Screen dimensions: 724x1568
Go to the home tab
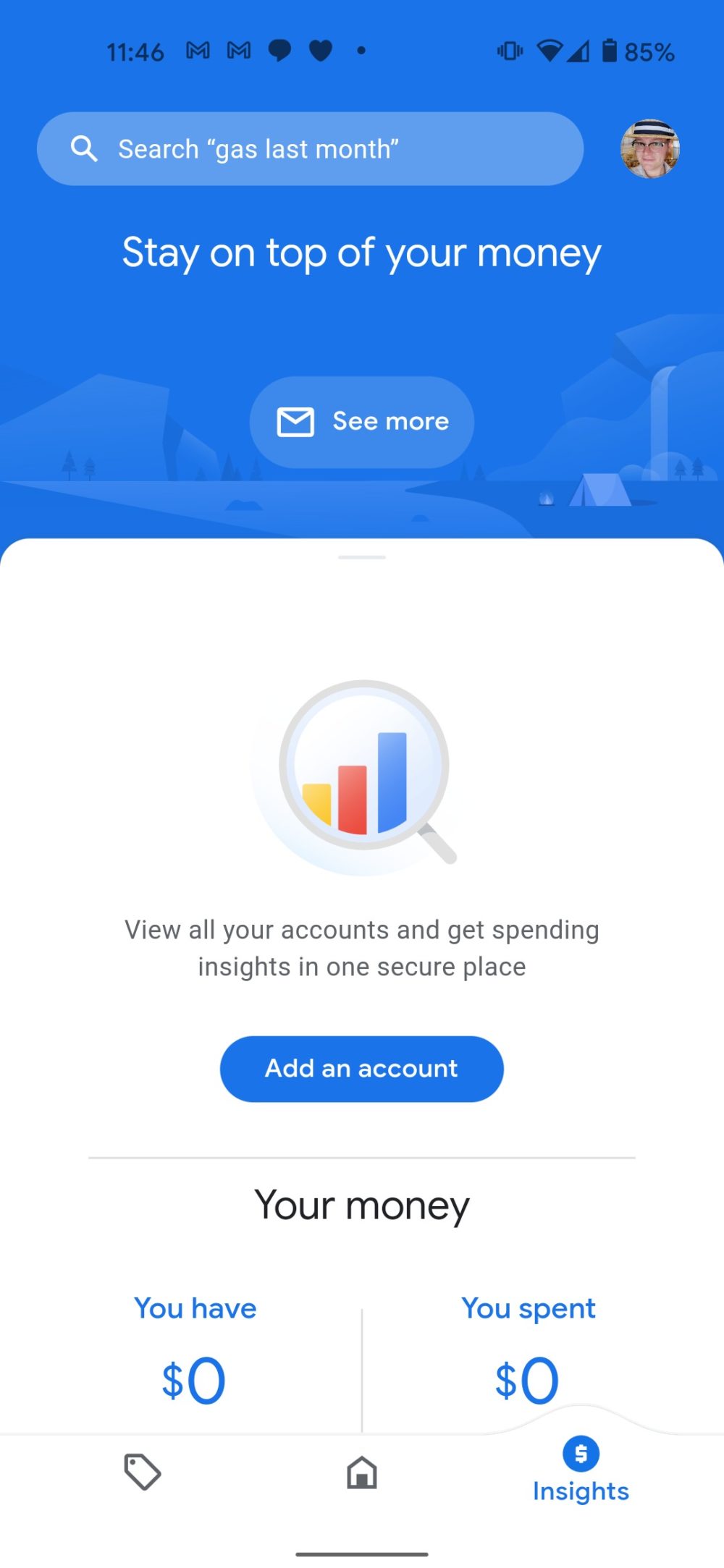(x=362, y=1473)
